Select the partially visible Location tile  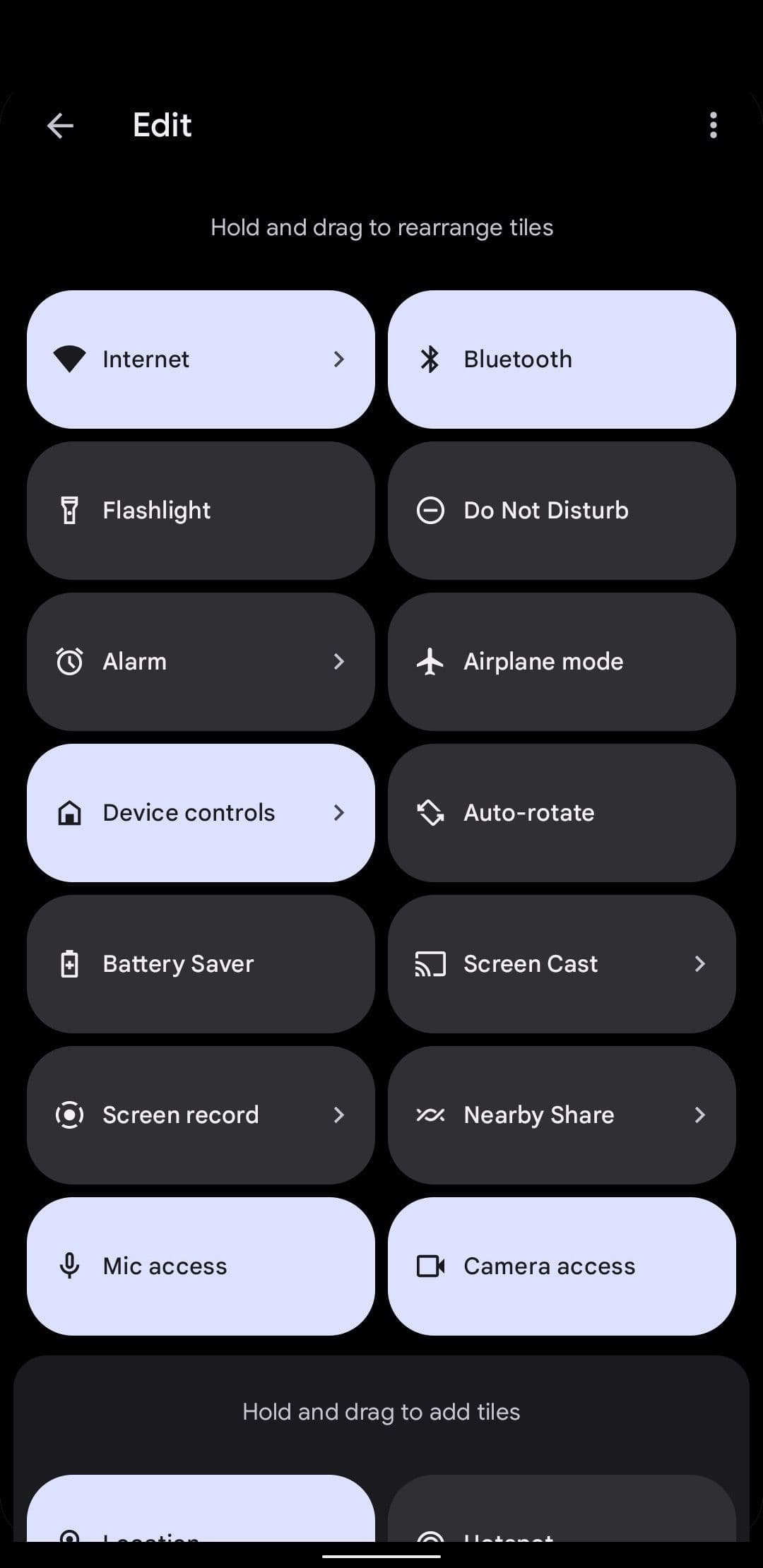pyautogui.click(x=201, y=1526)
